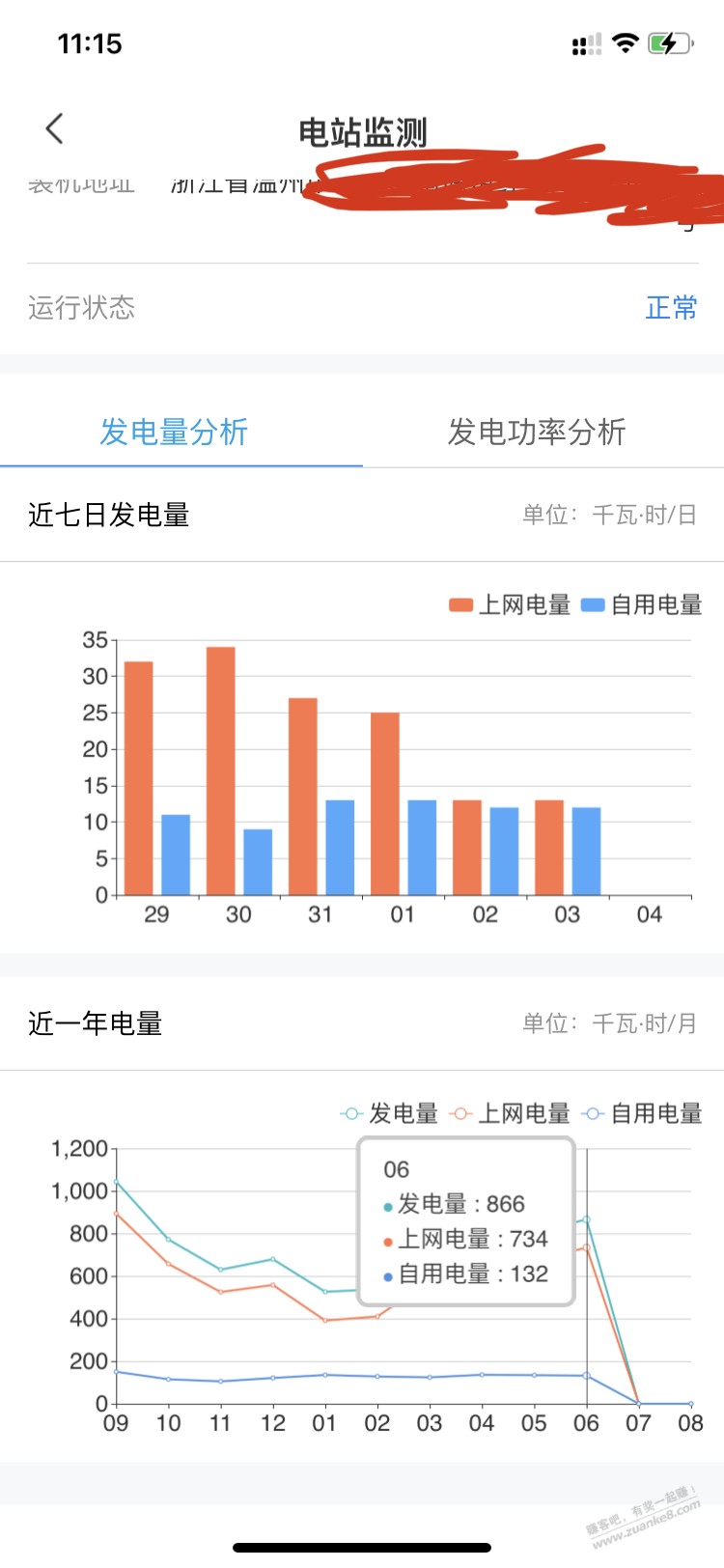
Task: Select the 发电量分析 tab
Action: 175,432
